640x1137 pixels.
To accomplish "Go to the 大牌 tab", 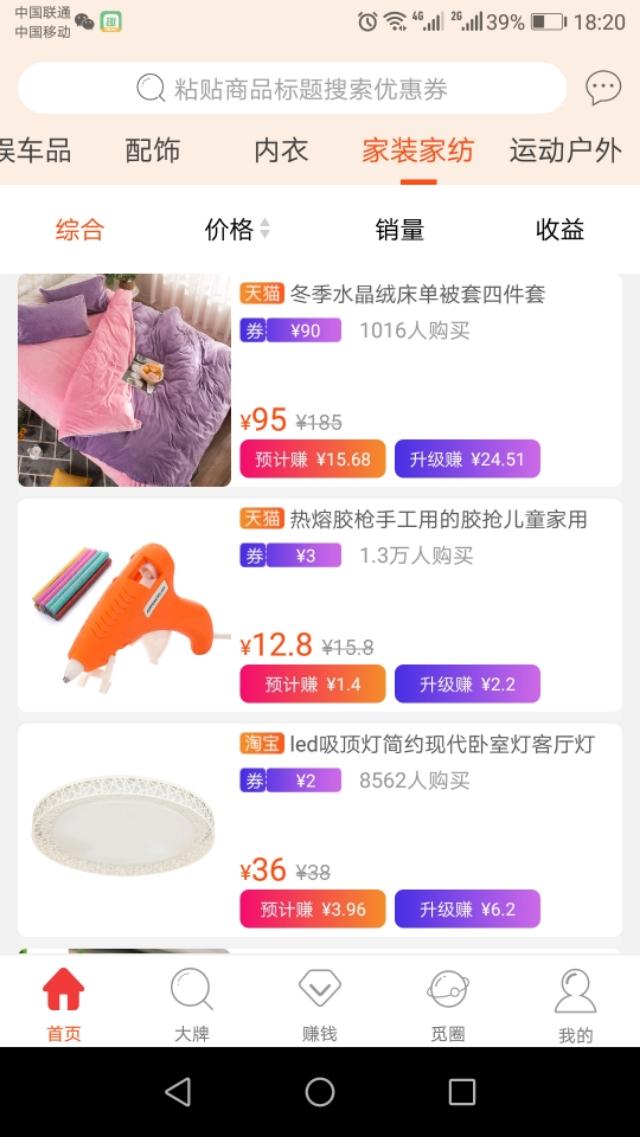I will 192,1003.
